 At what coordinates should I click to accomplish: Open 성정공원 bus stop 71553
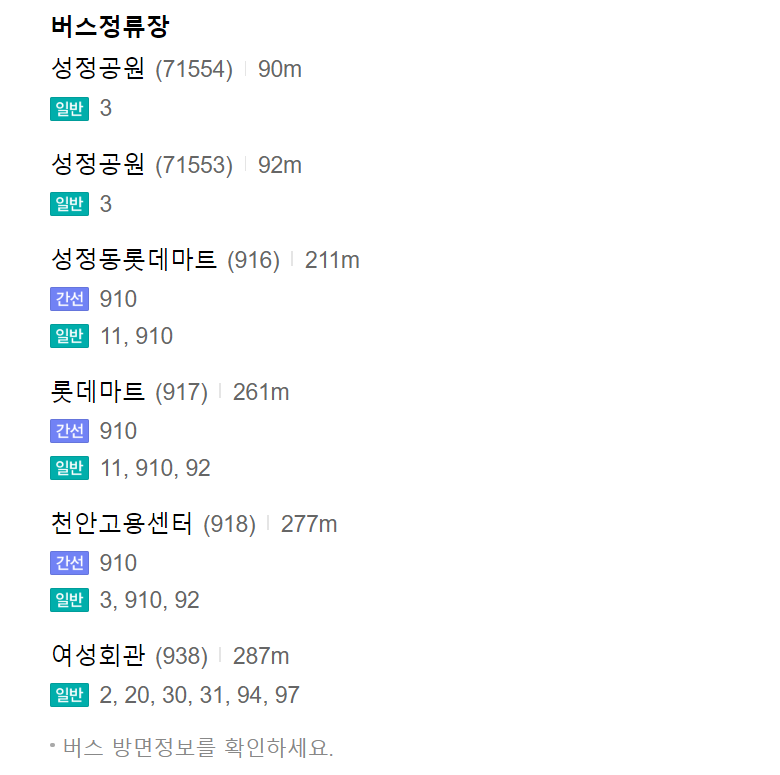pyautogui.click(x=98, y=165)
